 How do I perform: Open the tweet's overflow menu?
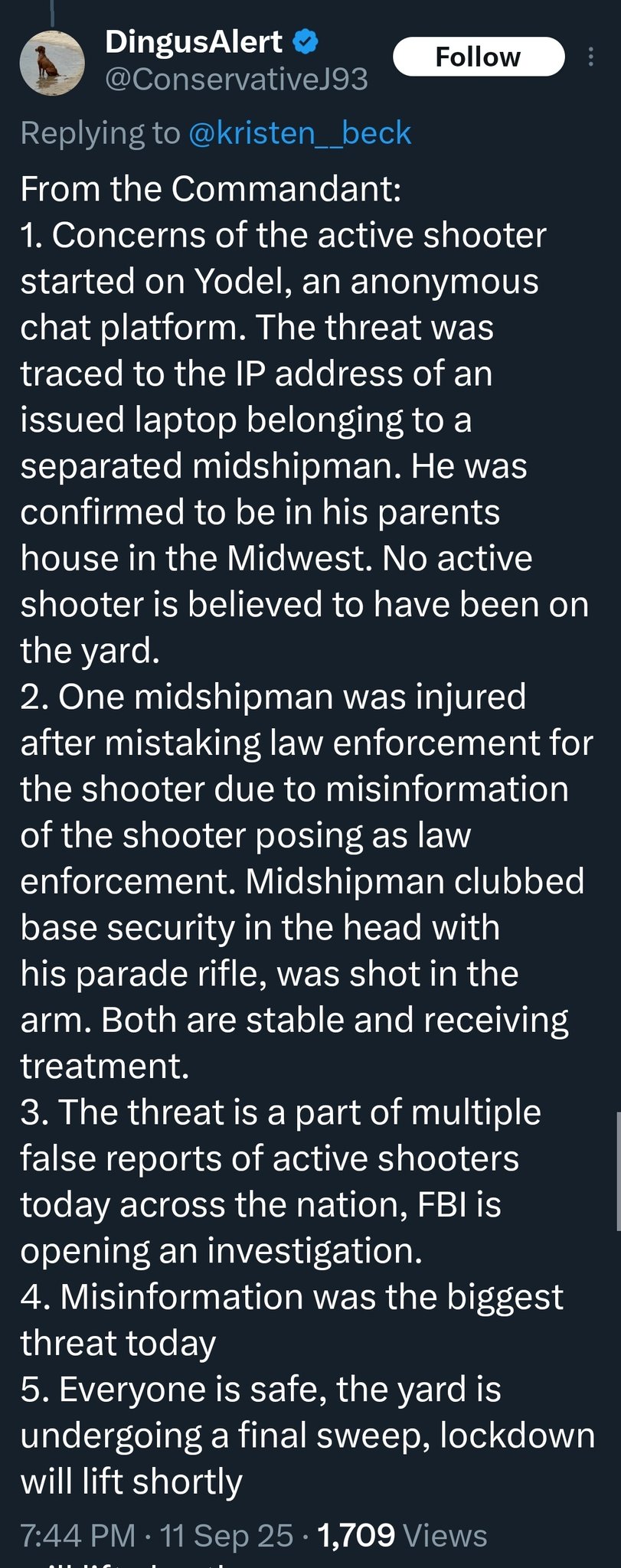point(590,57)
